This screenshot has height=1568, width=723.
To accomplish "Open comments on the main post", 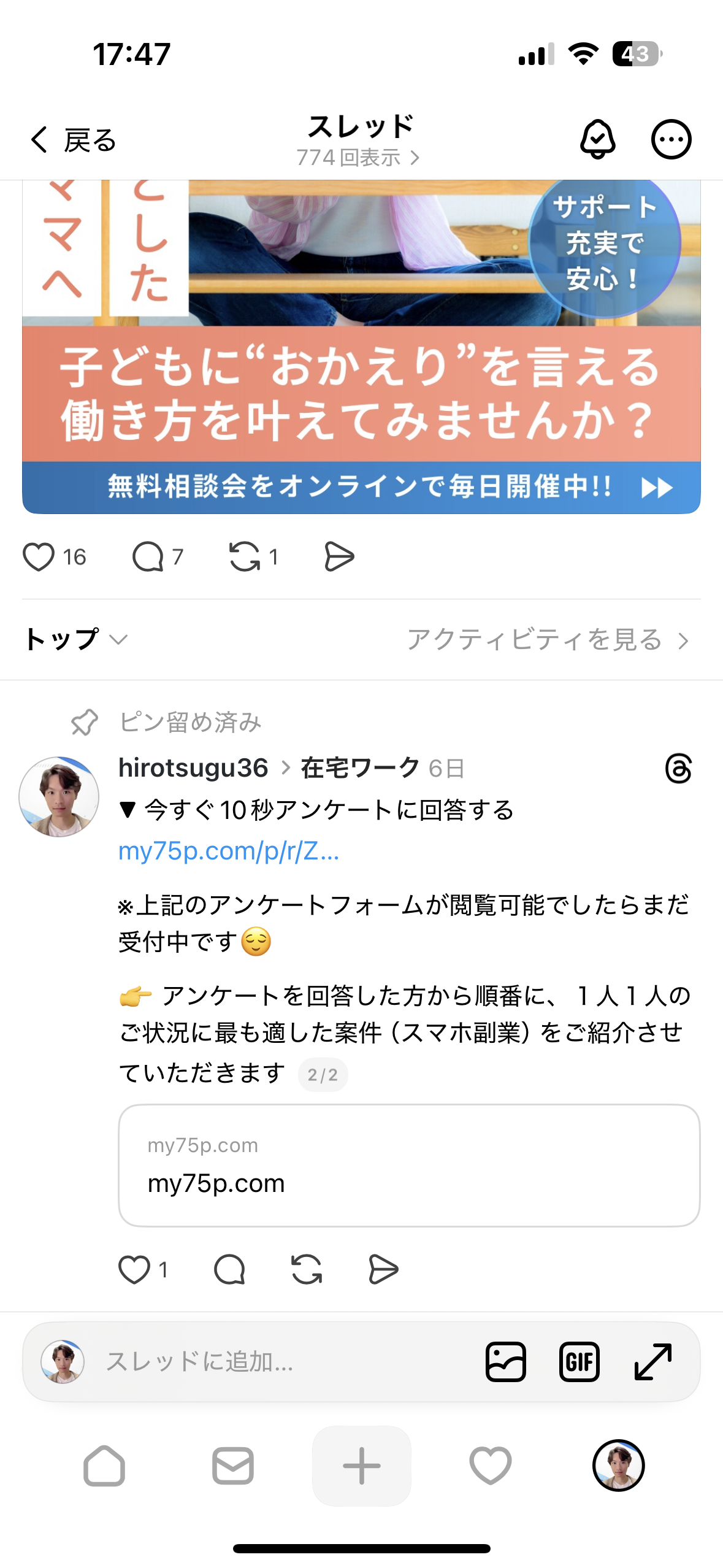I will coord(148,557).
